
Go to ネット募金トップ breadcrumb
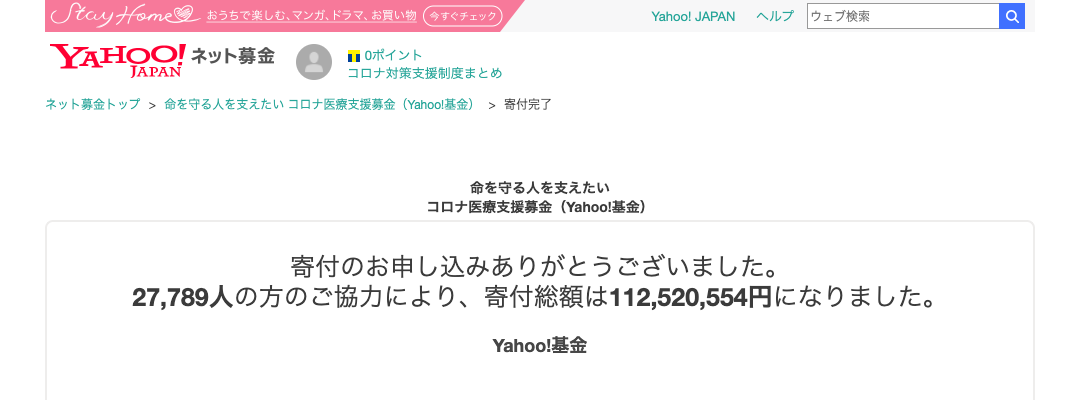pyautogui.click(x=93, y=104)
